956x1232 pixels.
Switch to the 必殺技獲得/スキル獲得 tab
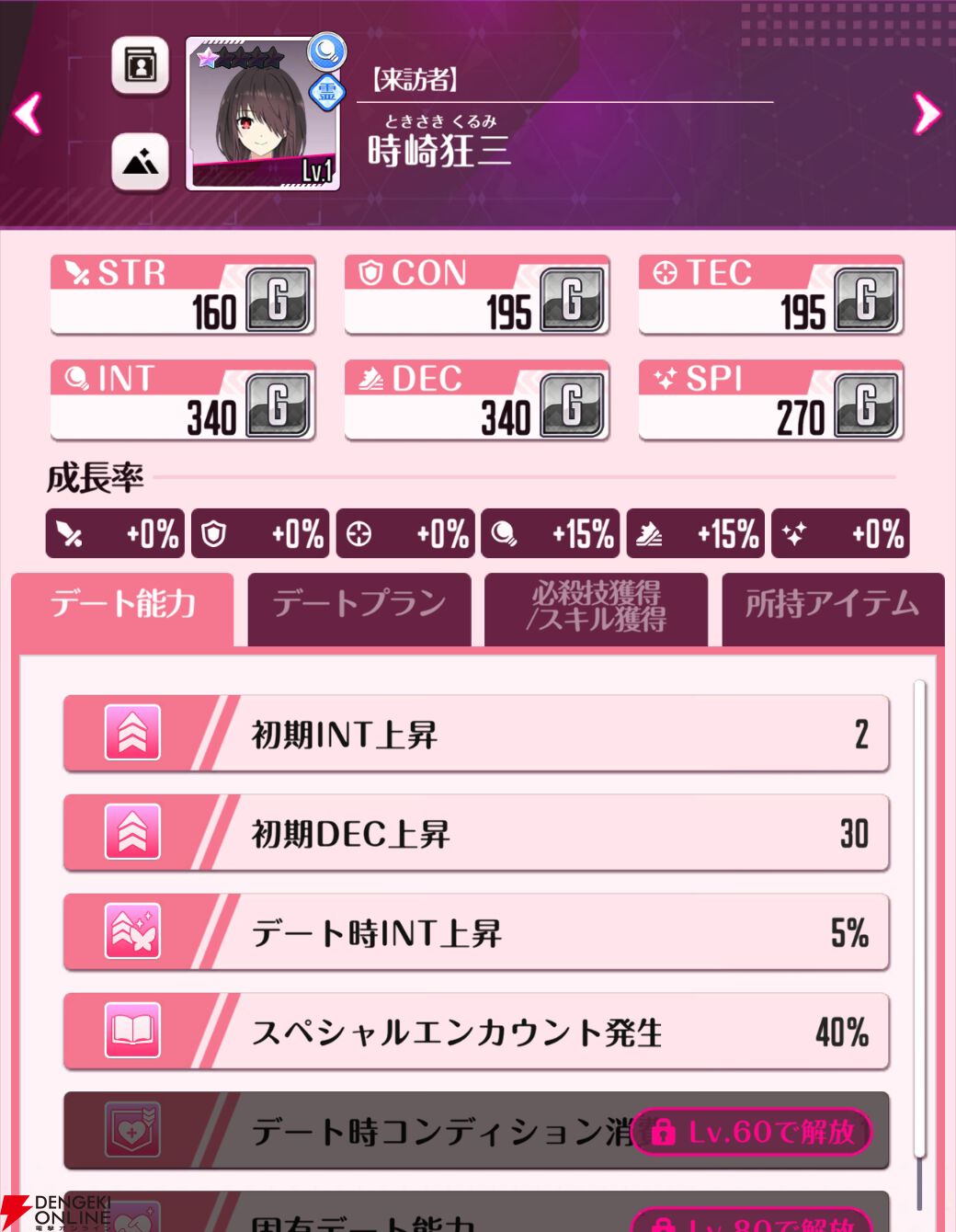[596, 607]
